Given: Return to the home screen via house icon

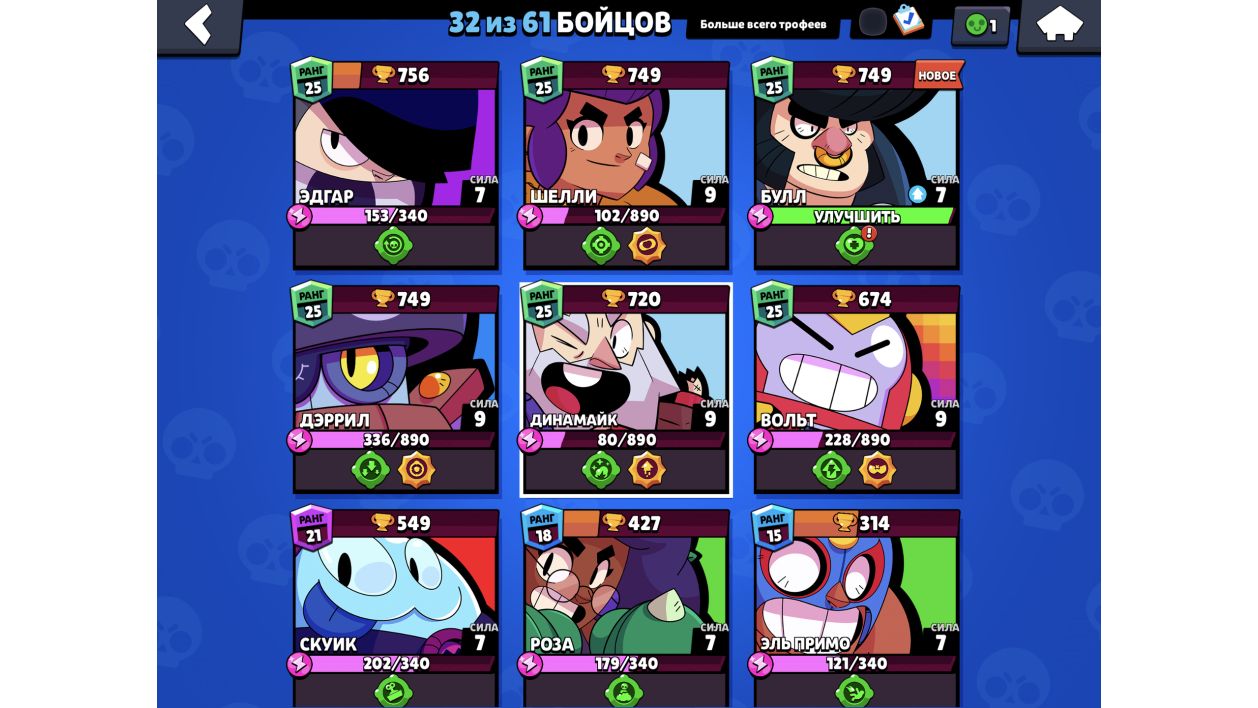Looking at the screenshot, I should [x=1059, y=25].
